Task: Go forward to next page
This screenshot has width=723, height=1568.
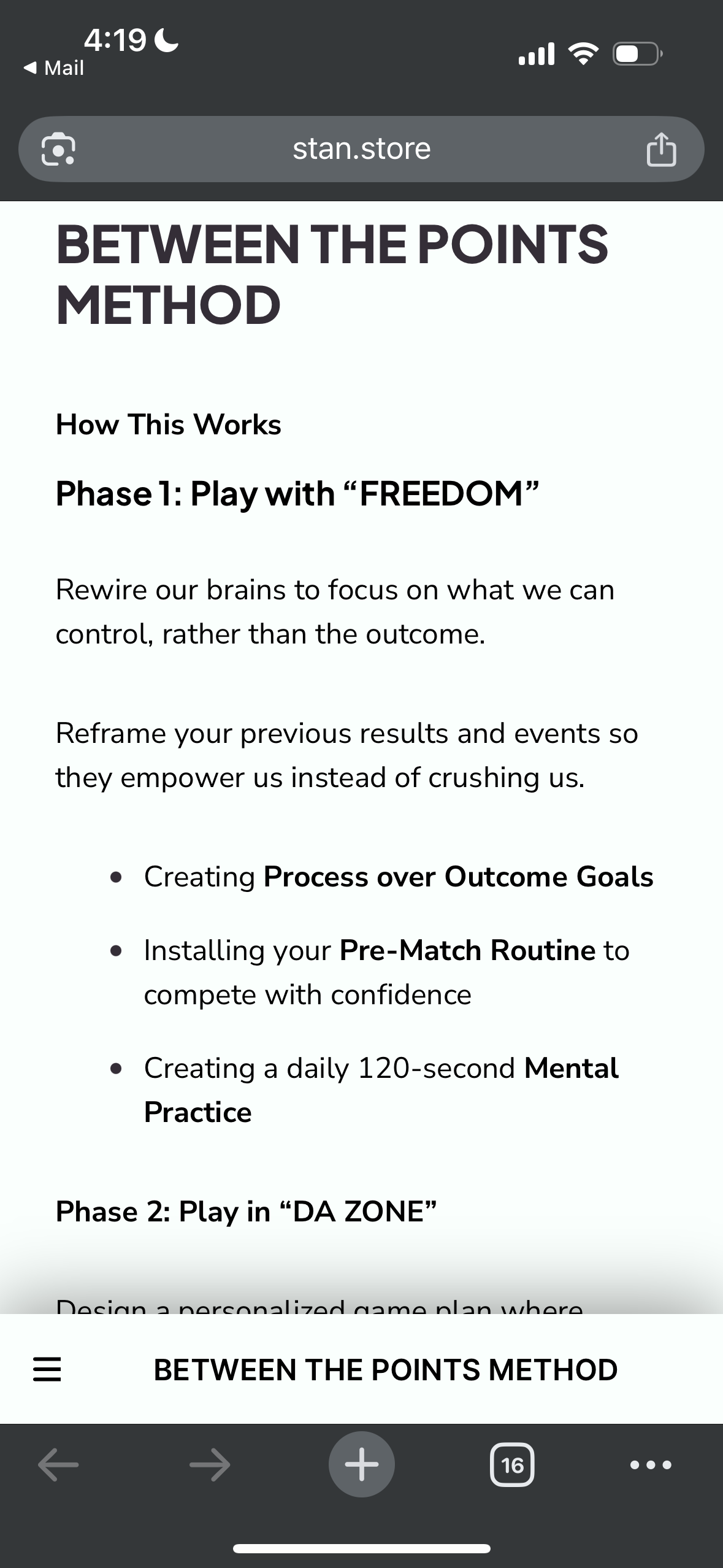Action: (x=210, y=1464)
